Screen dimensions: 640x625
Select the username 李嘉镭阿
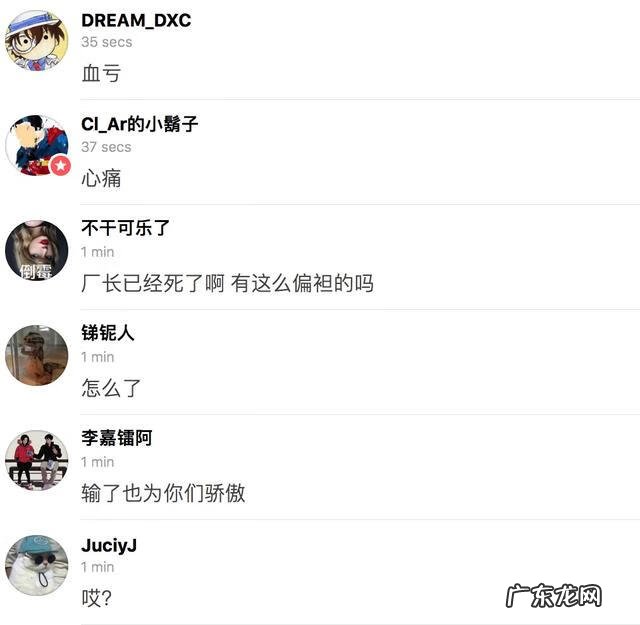[x=117, y=438]
